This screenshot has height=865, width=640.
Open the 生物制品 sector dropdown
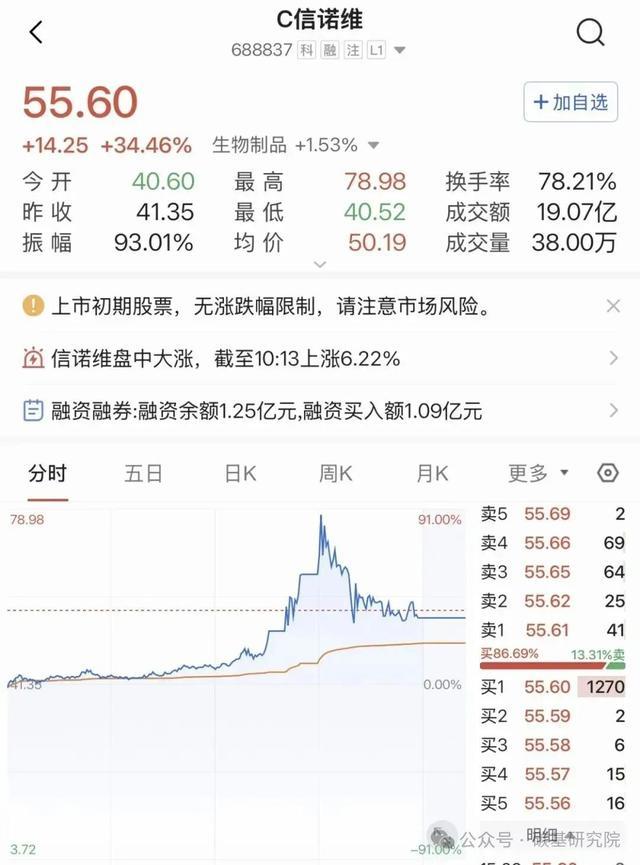click(x=374, y=146)
